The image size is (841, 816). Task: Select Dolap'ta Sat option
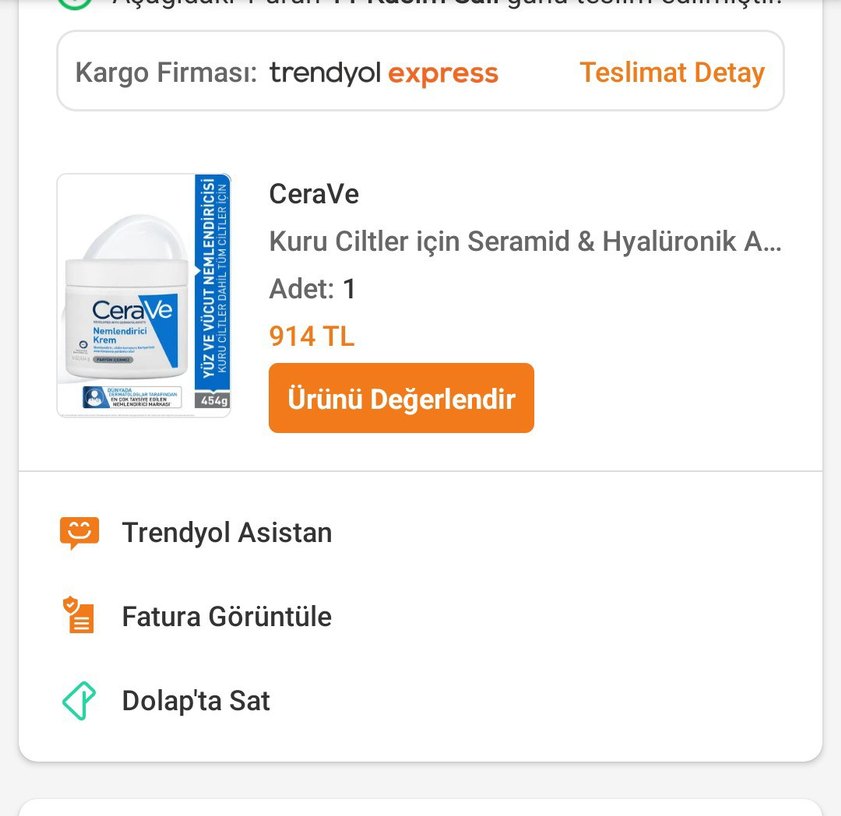pos(195,700)
